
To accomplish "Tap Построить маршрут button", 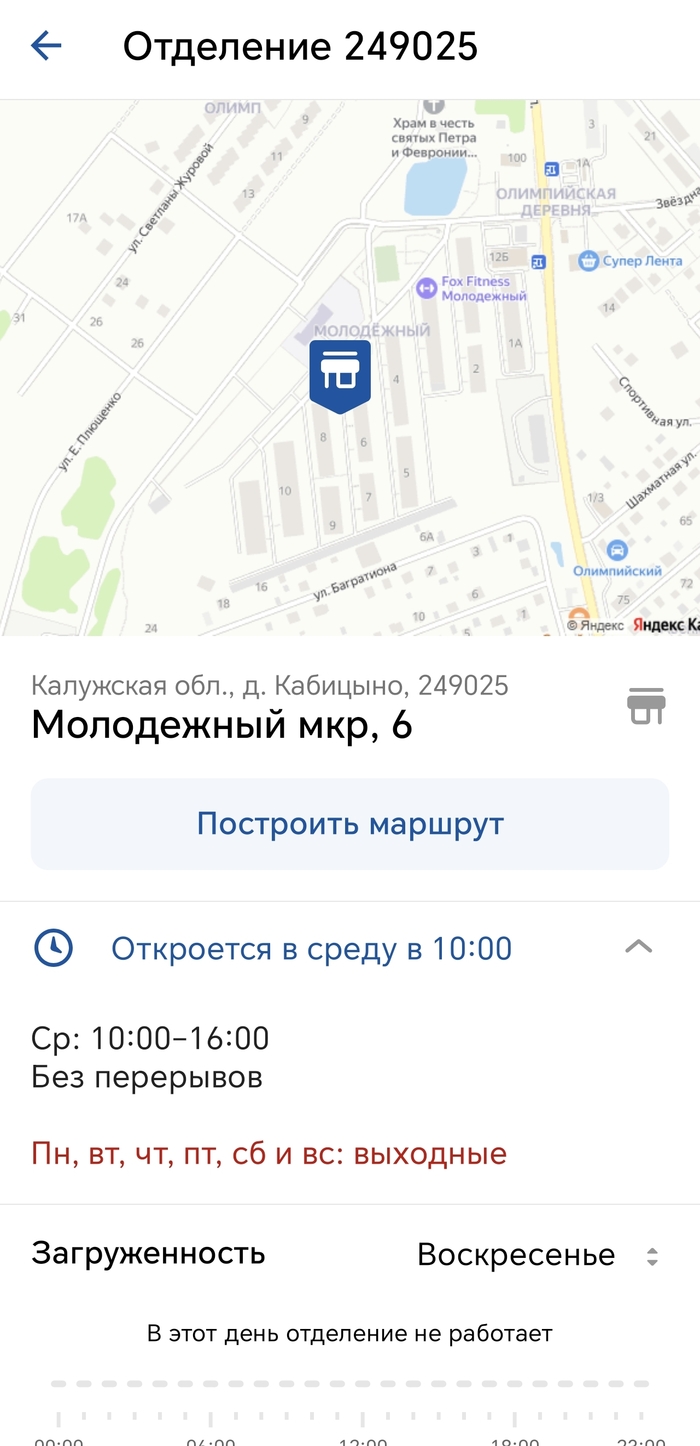I will (350, 824).
